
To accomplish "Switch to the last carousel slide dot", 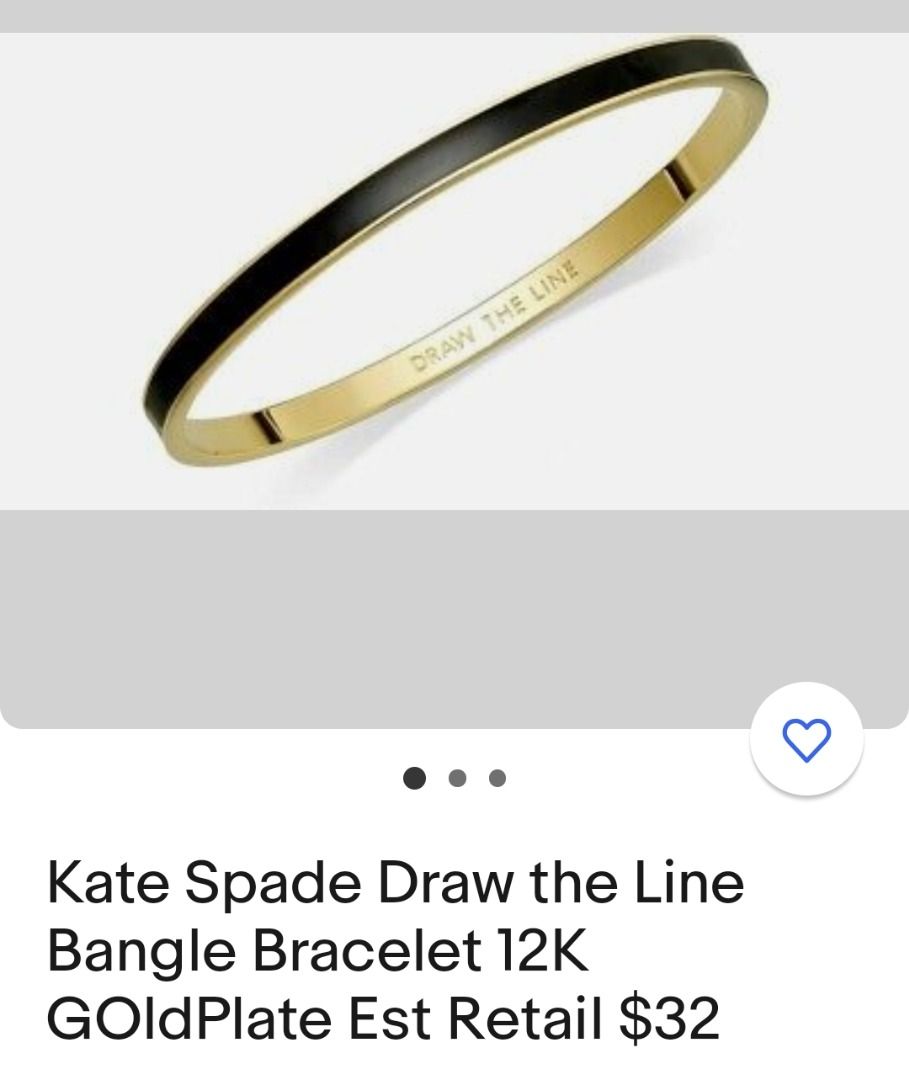I will [x=498, y=777].
